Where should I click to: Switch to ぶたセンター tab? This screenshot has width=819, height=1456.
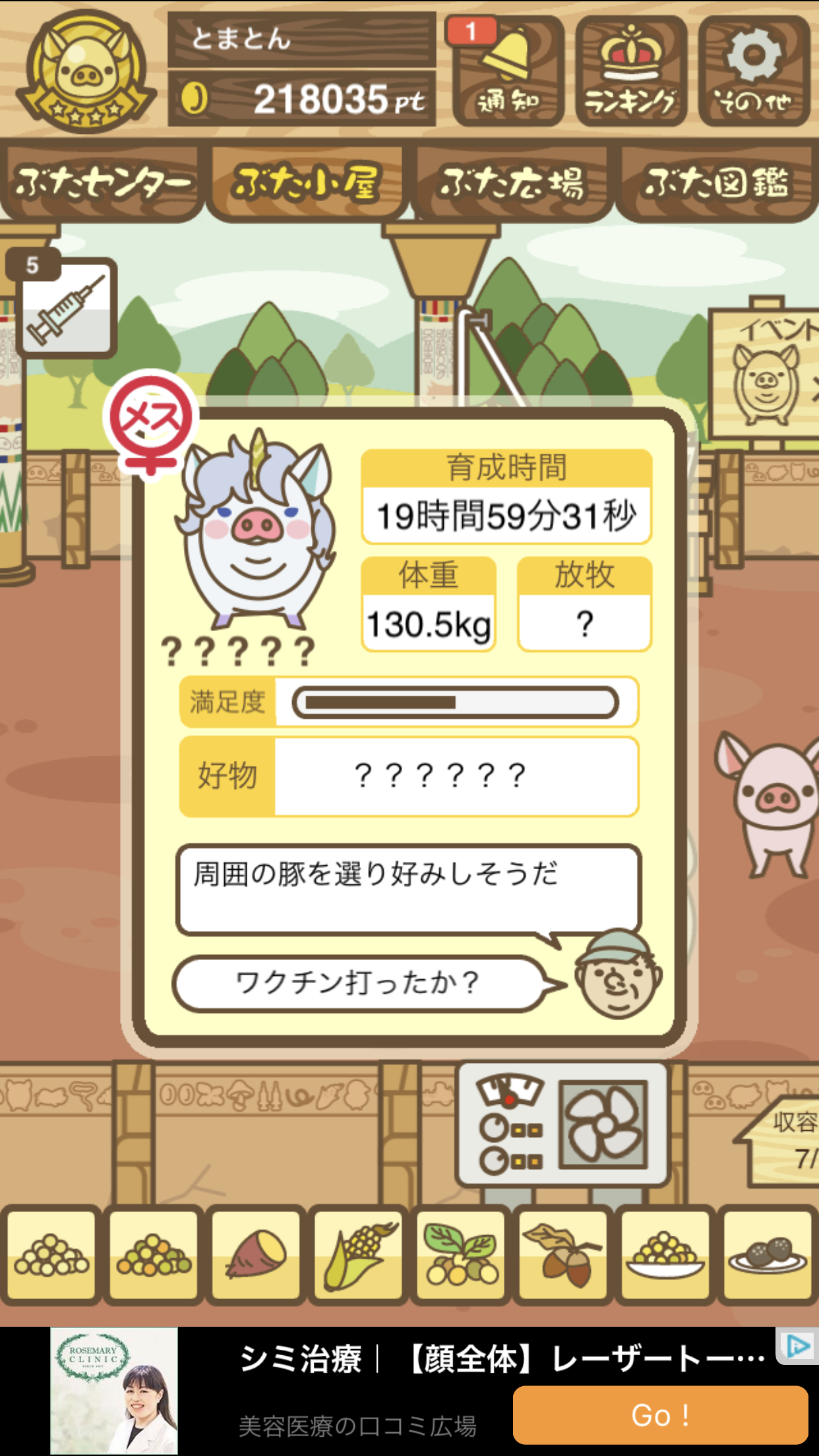point(102,183)
